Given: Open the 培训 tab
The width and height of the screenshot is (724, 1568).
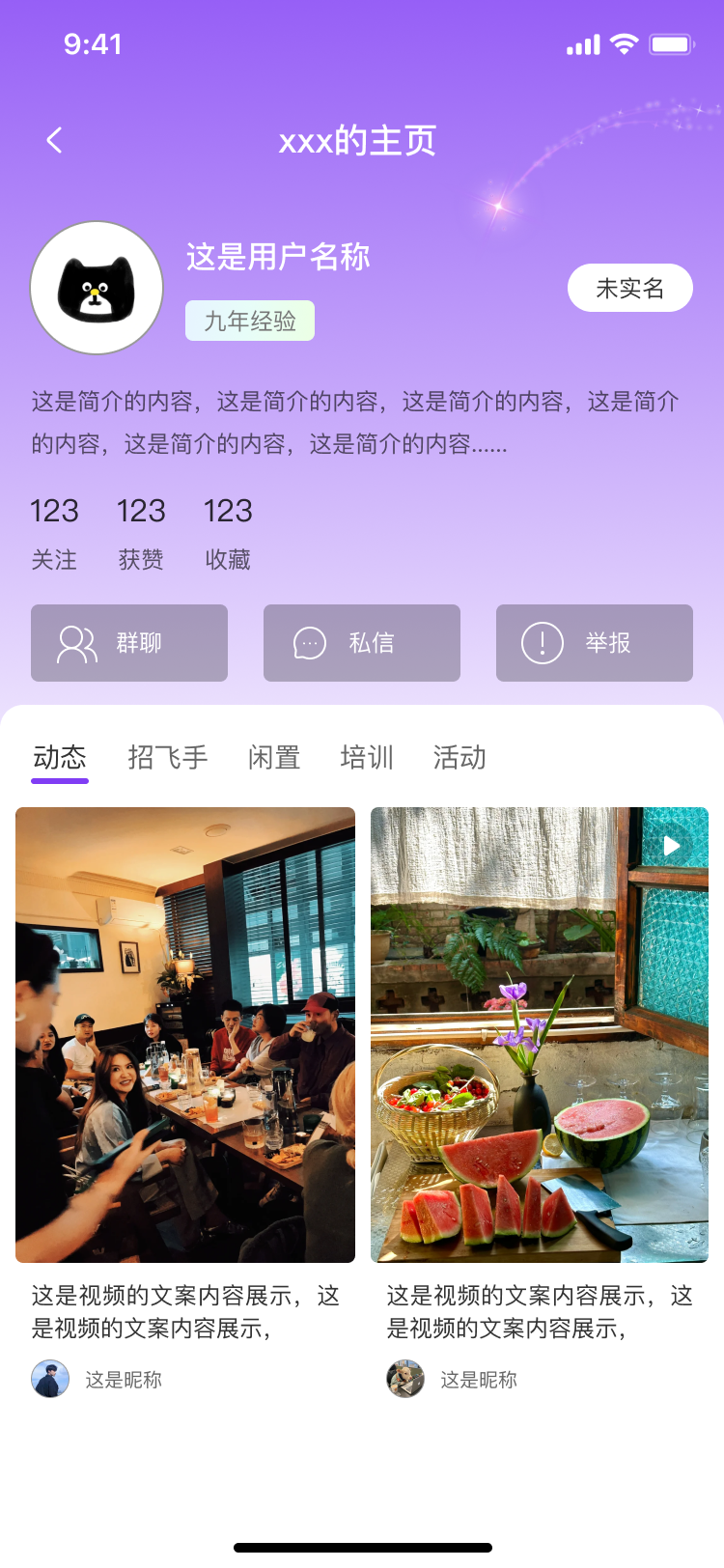Looking at the screenshot, I should [x=367, y=758].
